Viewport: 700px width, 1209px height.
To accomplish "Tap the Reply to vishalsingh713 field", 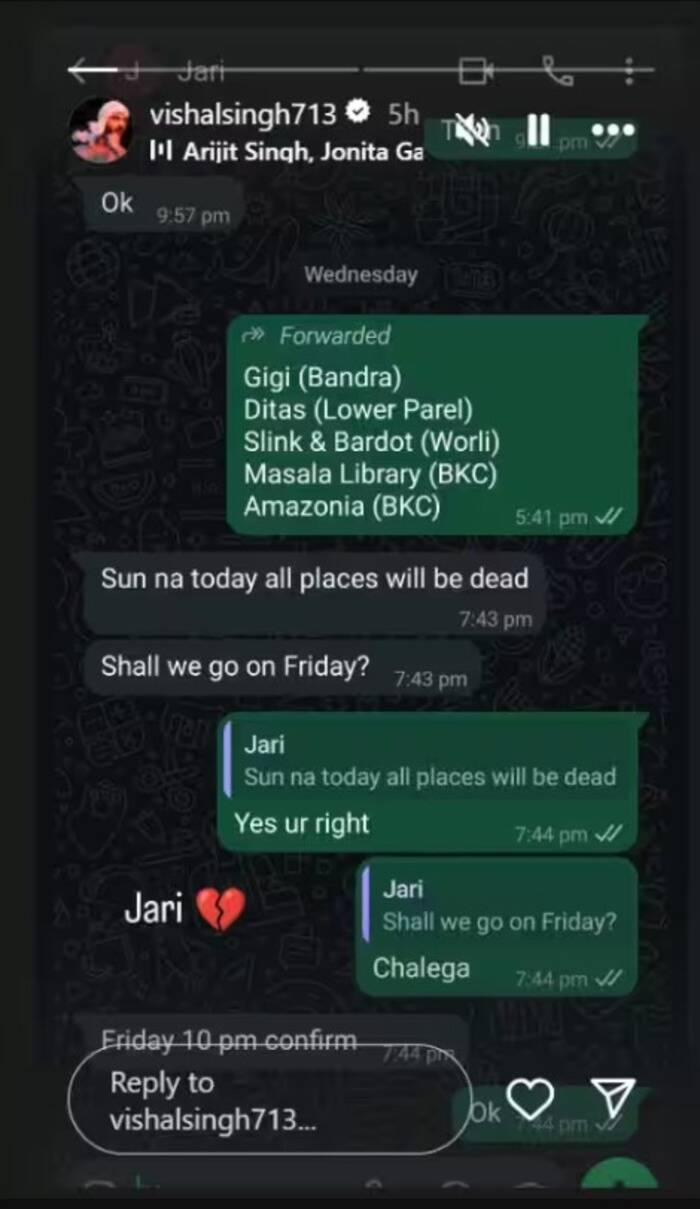I will coord(268,1100).
